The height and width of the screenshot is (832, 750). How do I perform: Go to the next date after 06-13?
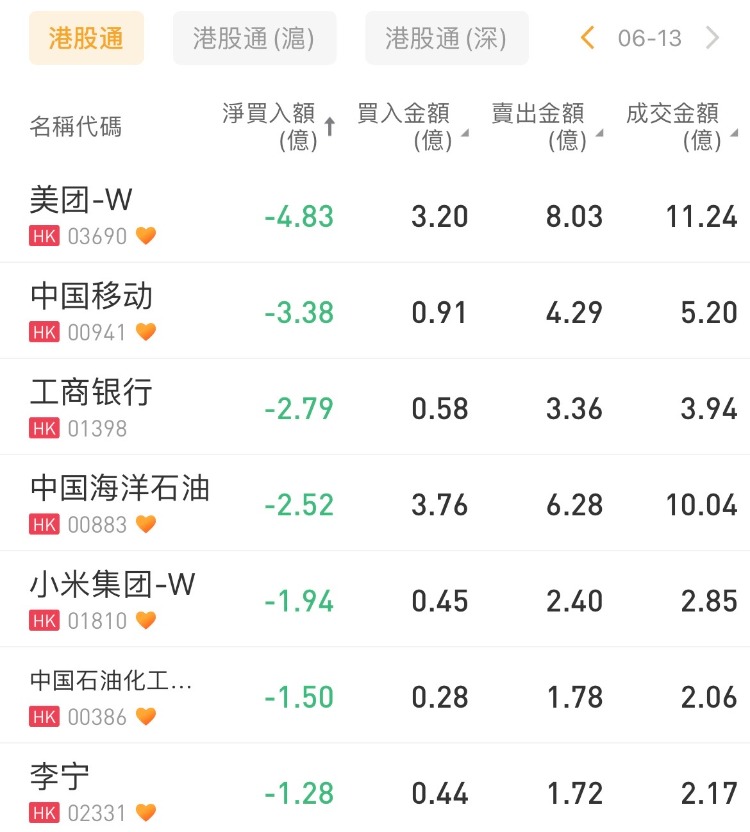[712, 39]
